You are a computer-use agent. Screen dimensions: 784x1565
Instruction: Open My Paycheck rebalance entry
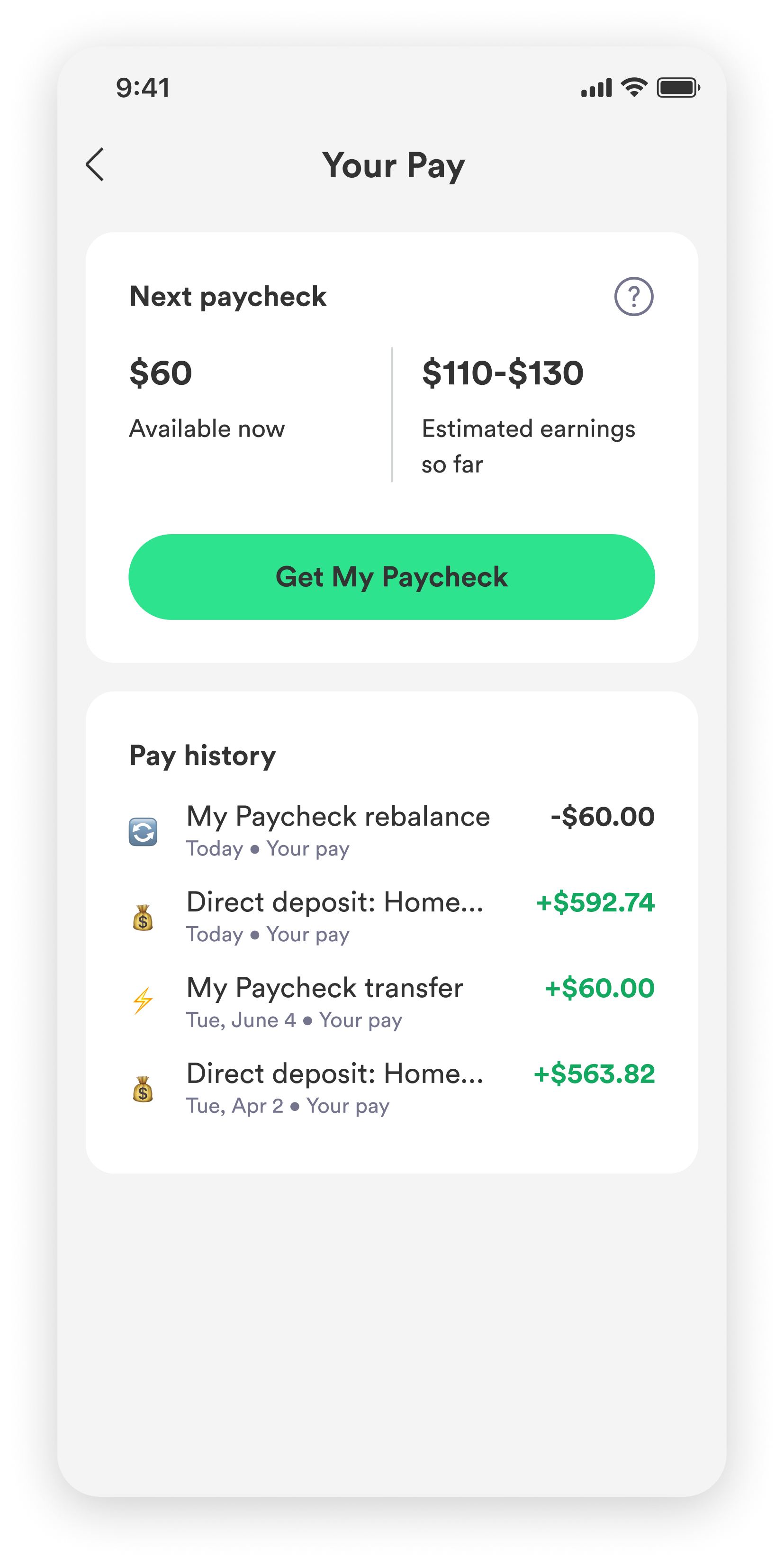[x=392, y=830]
